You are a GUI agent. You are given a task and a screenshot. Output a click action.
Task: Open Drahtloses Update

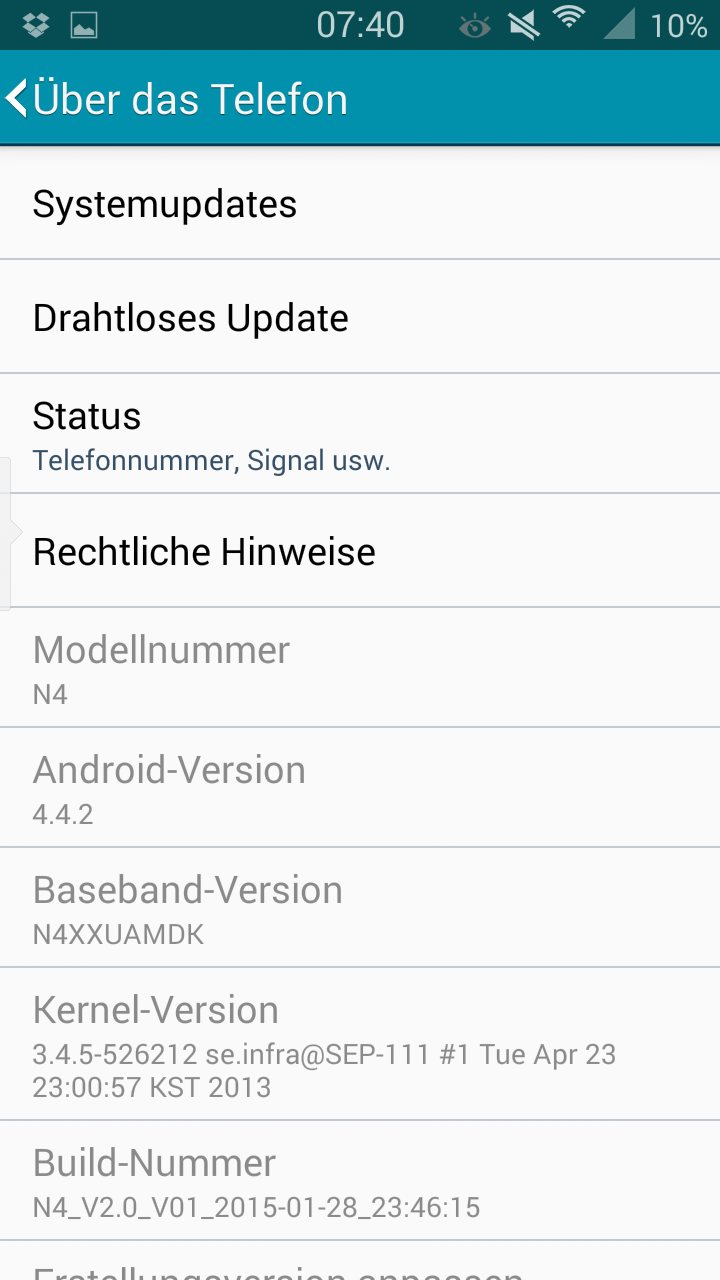click(x=360, y=317)
